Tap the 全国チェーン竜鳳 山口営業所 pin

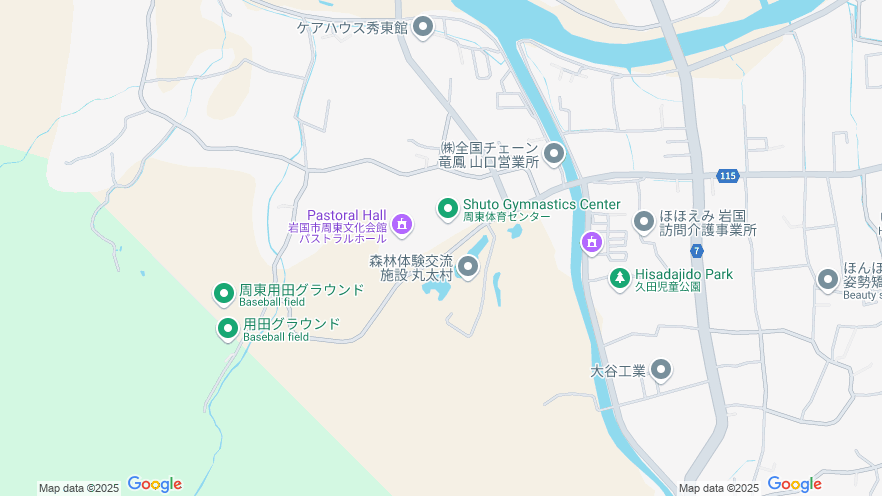pos(554,153)
